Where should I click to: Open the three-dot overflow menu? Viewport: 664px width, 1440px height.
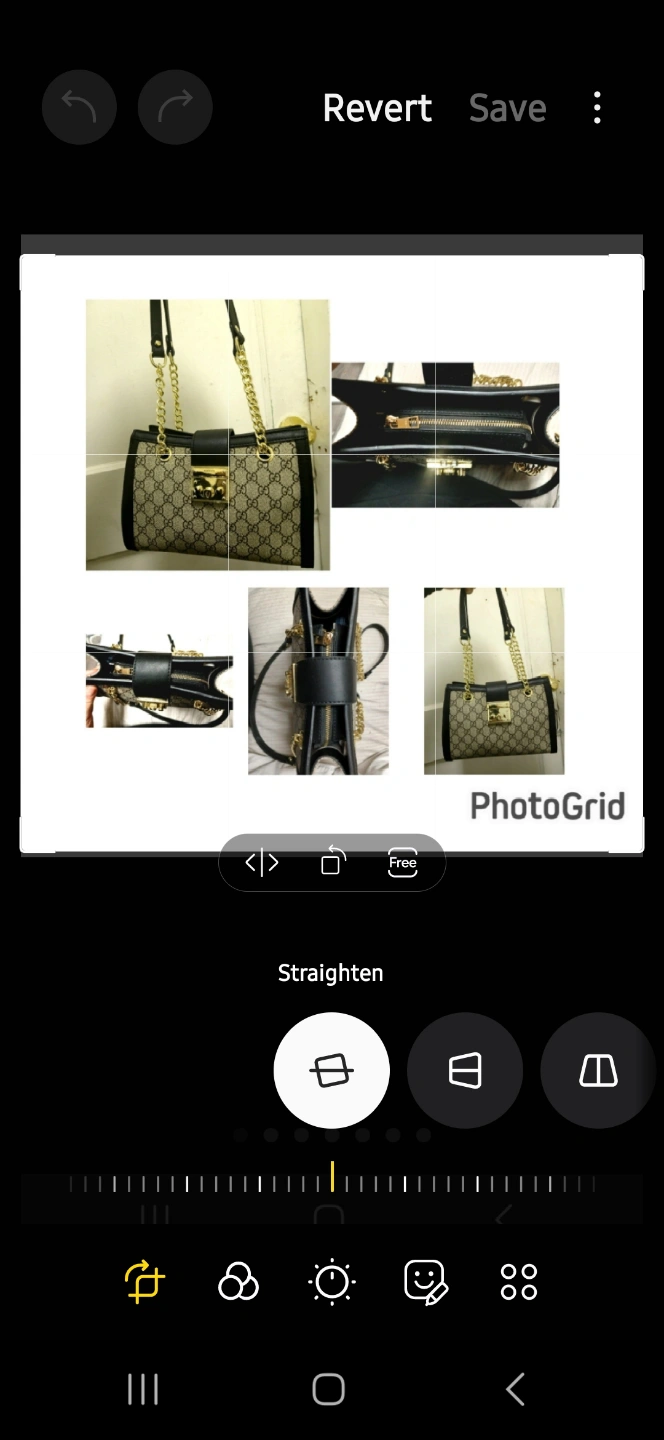[597, 108]
